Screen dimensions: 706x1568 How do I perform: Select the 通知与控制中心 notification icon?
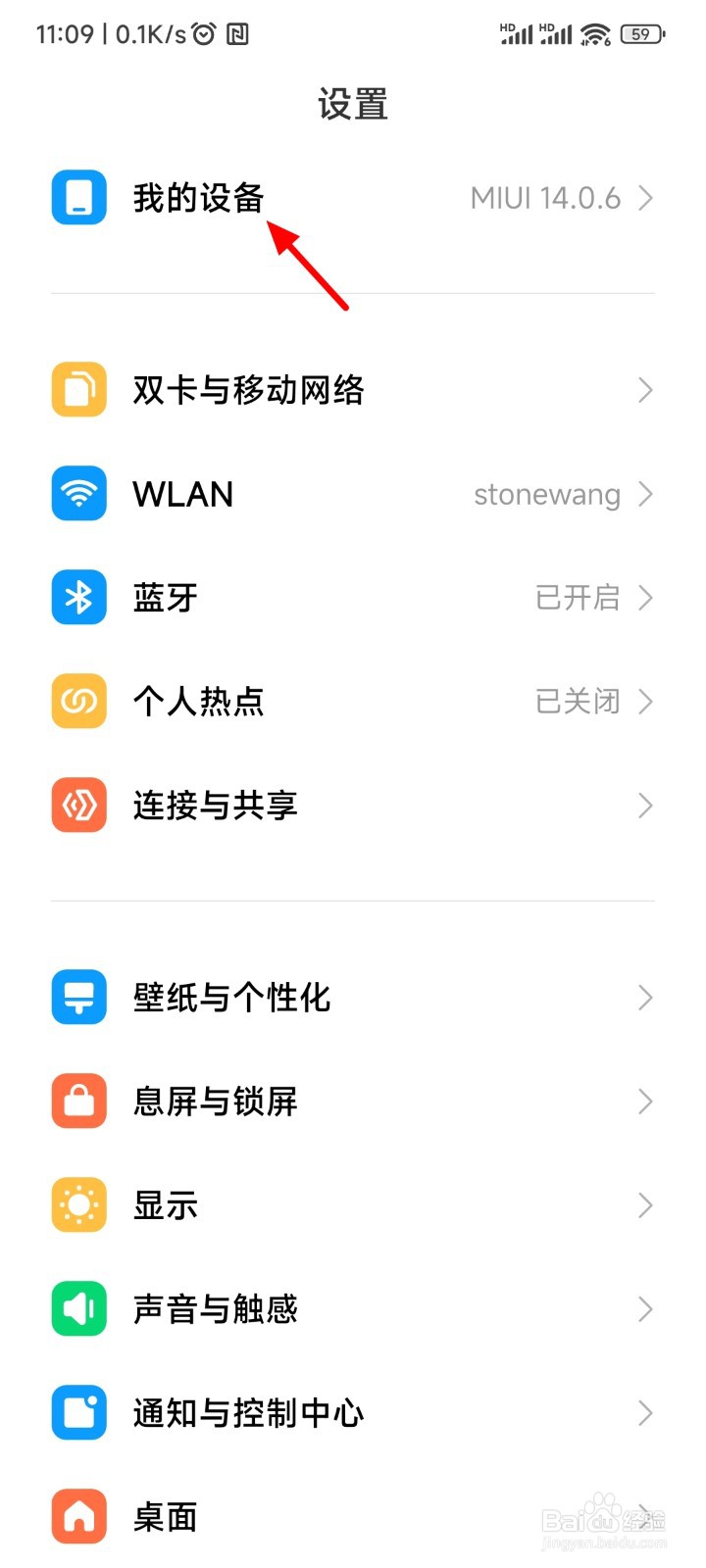[78, 1412]
